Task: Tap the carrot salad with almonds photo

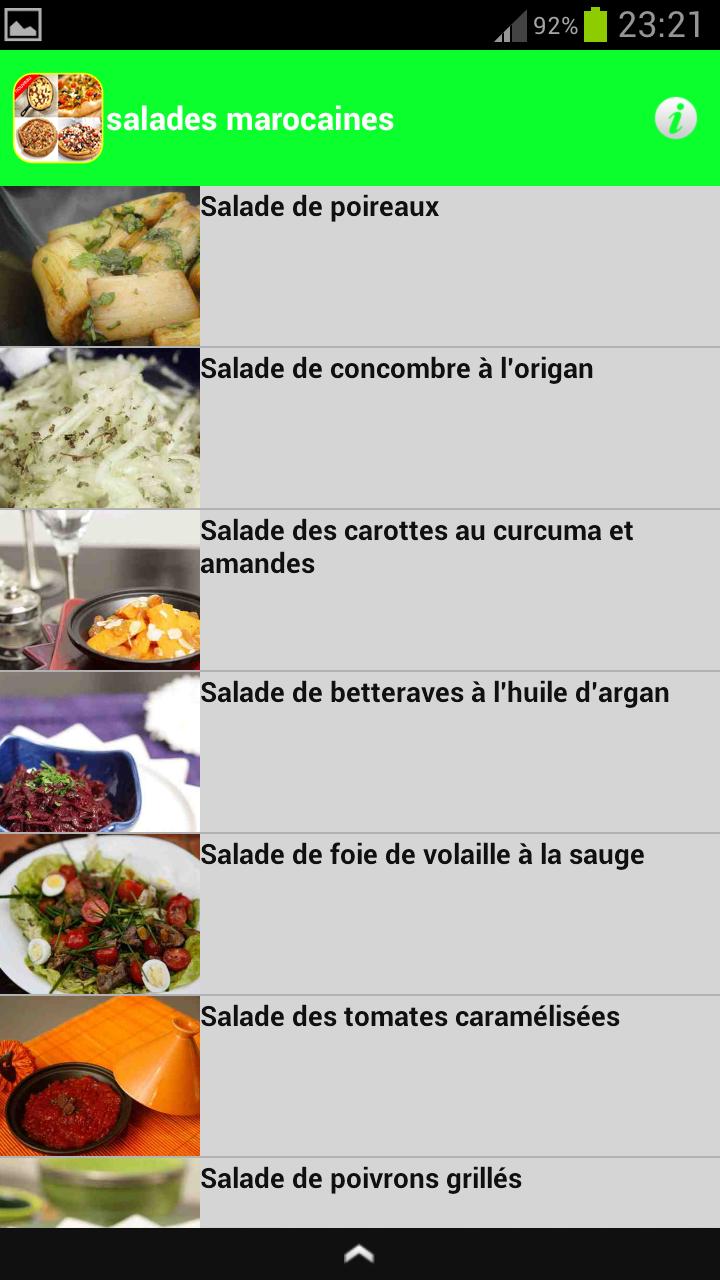Action: (x=100, y=589)
